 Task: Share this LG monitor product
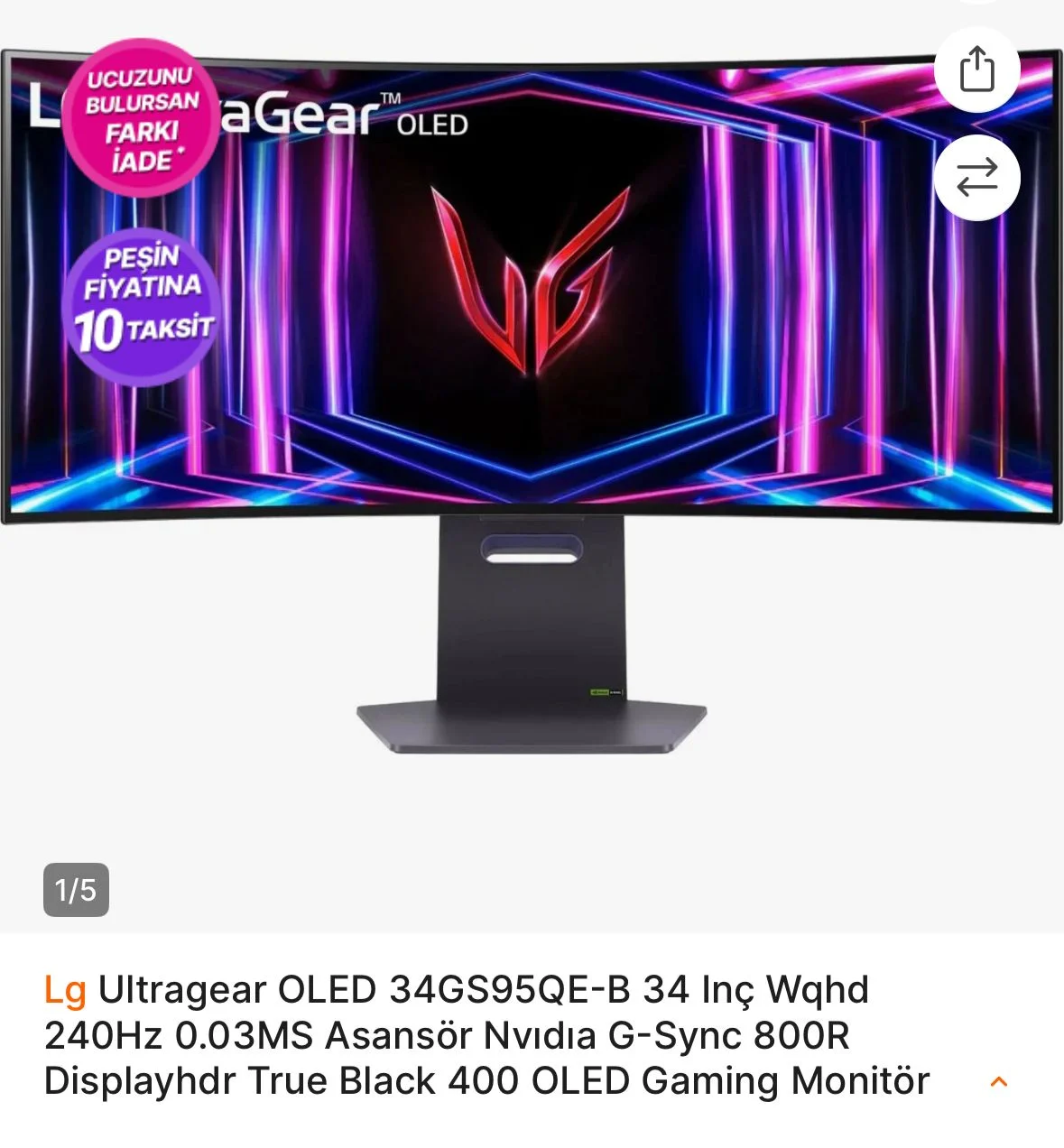pos(976,69)
